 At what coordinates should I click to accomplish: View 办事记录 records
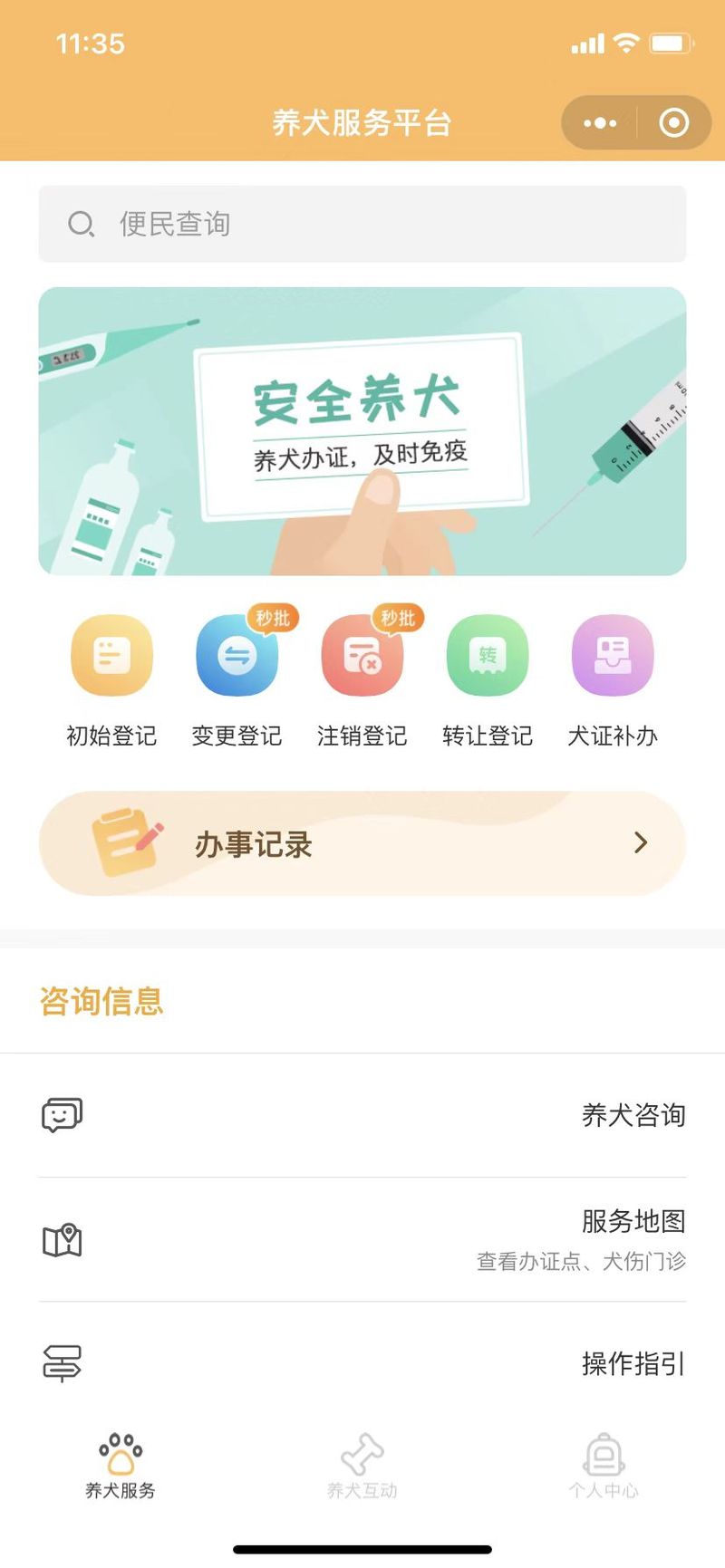coord(362,843)
